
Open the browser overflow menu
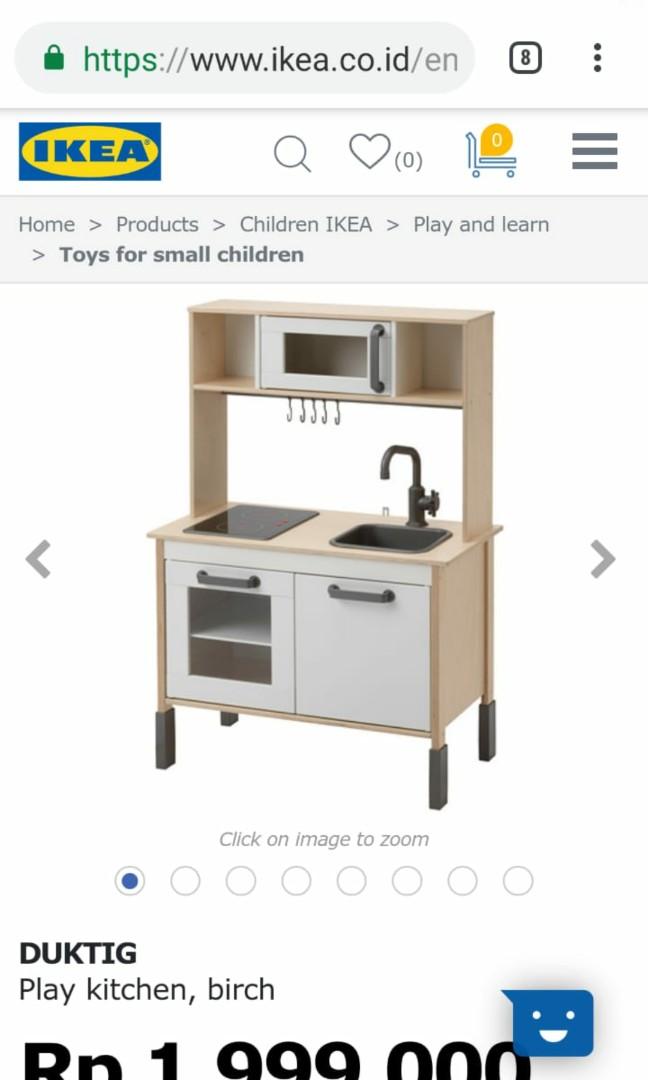[597, 58]
